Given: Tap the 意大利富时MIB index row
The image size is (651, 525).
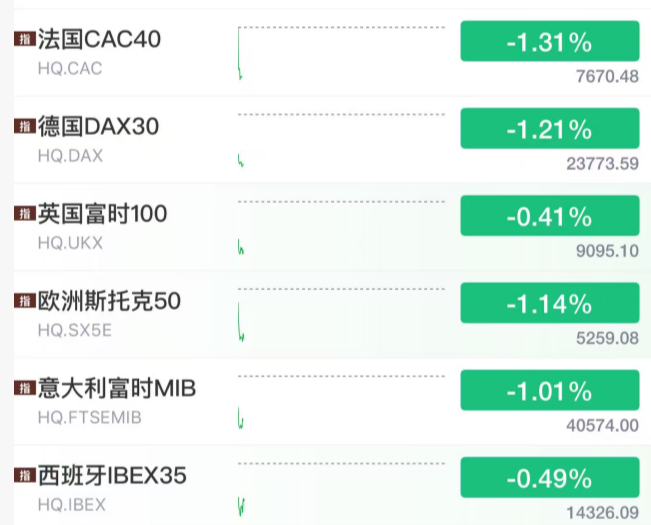Looking at the screenshot, I should pos(117,389).
